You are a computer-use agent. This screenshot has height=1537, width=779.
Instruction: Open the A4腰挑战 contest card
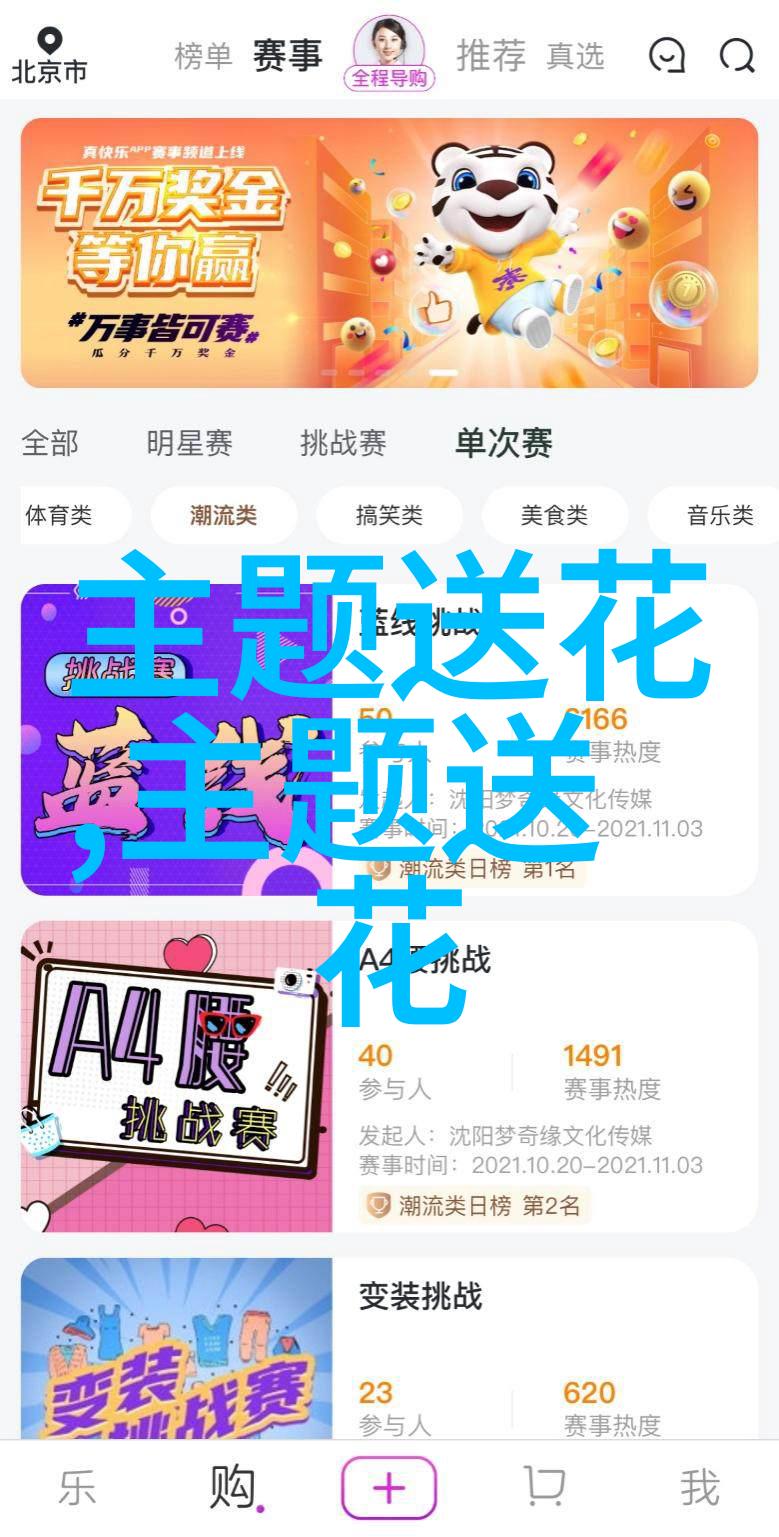tap(389, 1076)
